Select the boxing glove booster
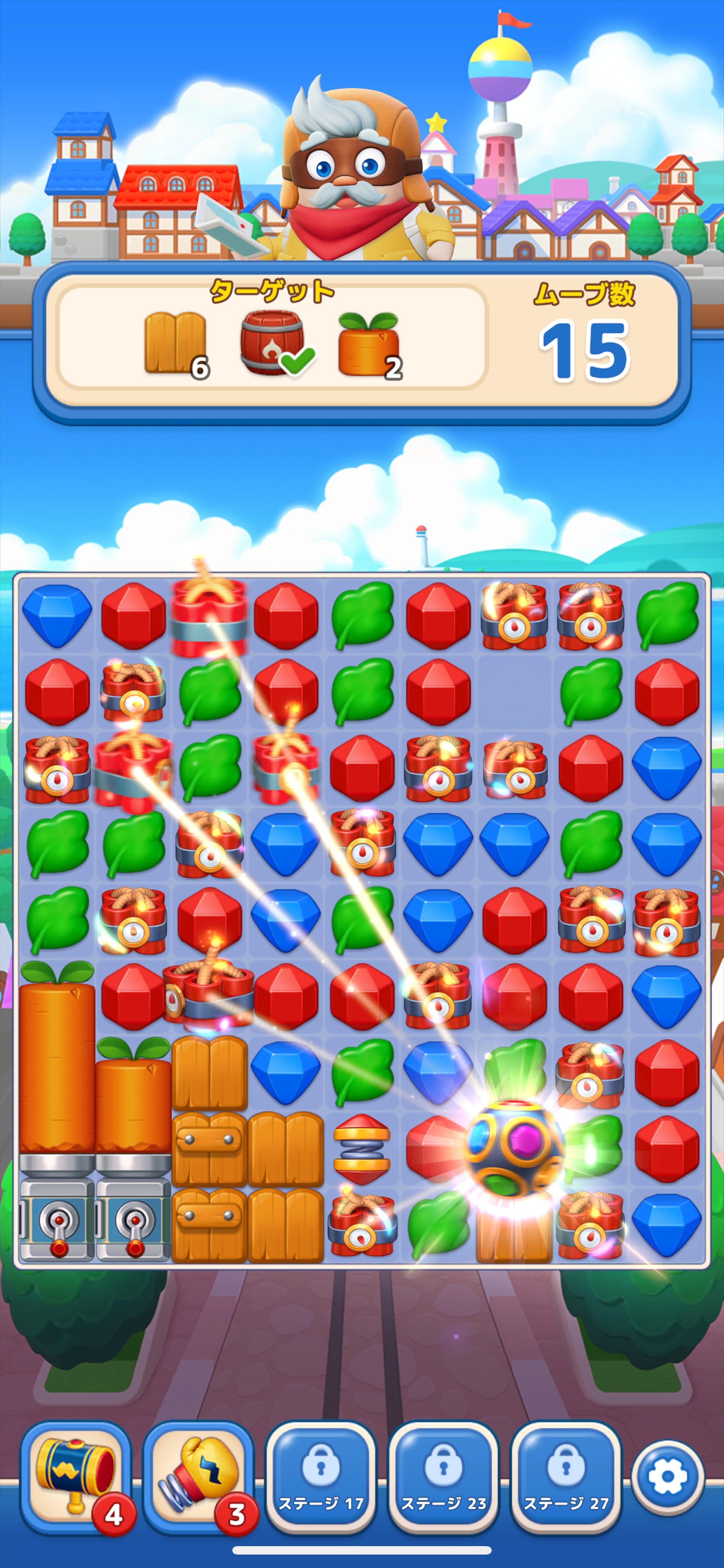The height and width of the screenshot is (1568, 724). [198, 1475]
